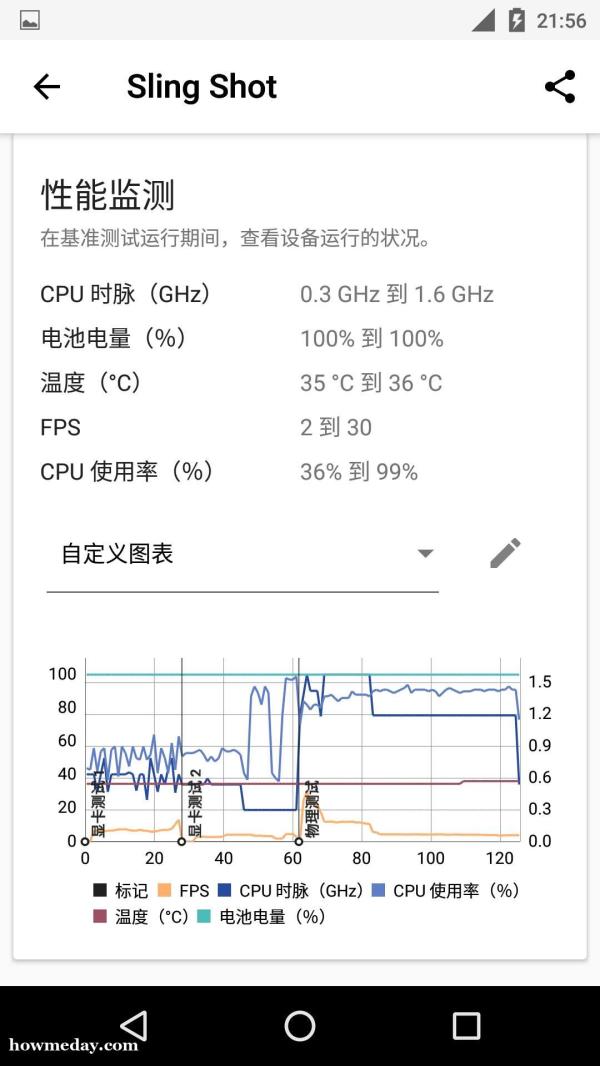The height and width of the screenshot is (1066, 600).
Task: Edit the custom chart with the pencil icon
Action: click(x=506, y=553)
